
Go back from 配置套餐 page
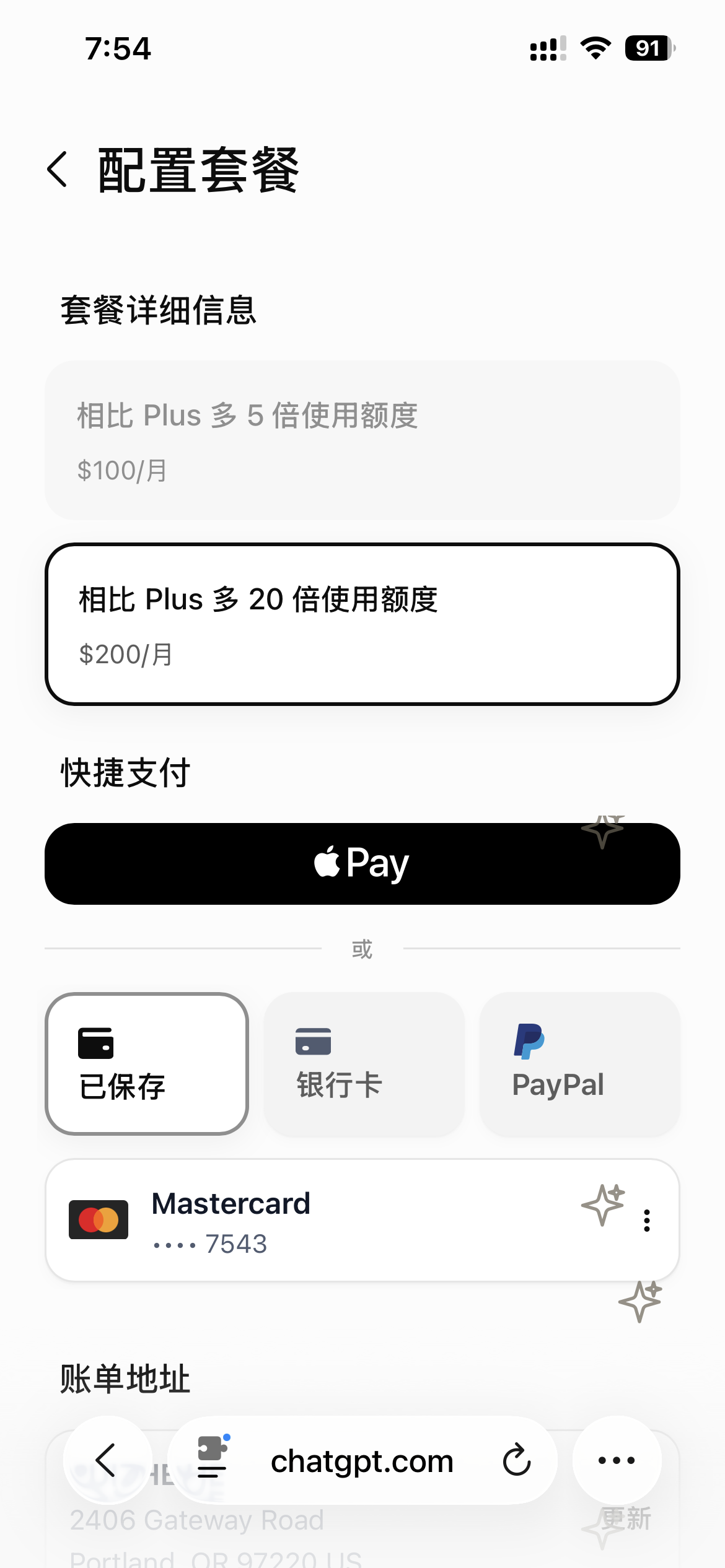(x=58, y=169)
